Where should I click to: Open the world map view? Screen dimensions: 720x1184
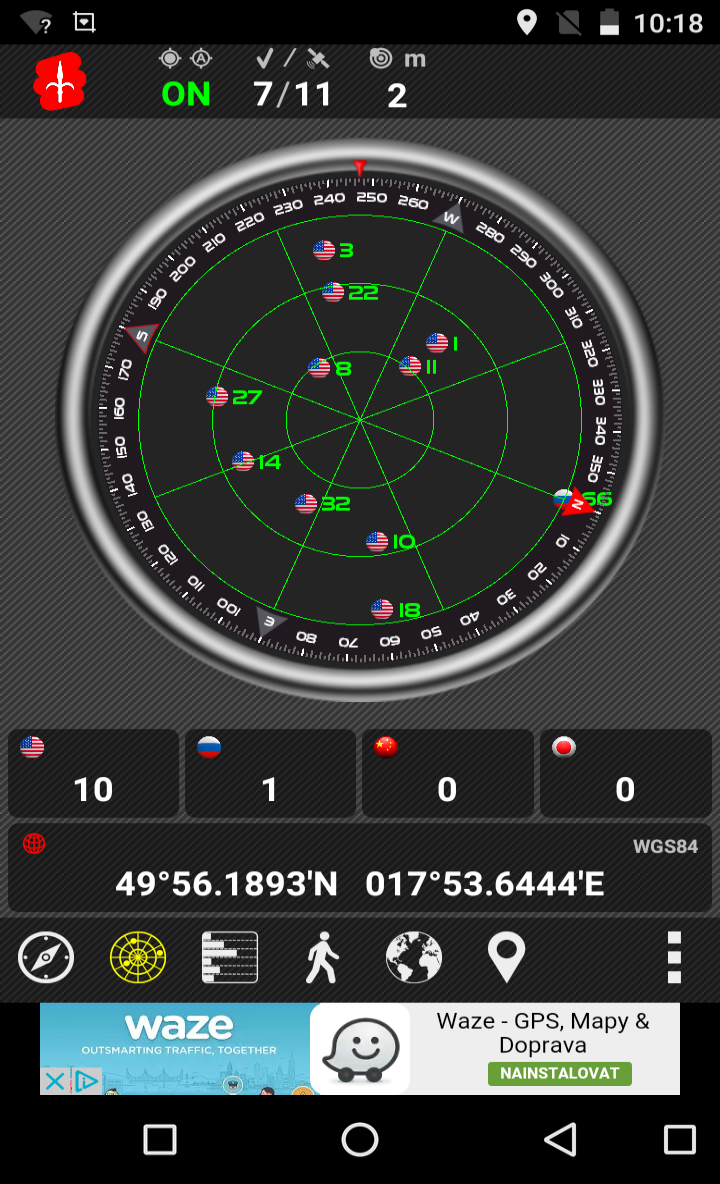[x=414, y=957]
